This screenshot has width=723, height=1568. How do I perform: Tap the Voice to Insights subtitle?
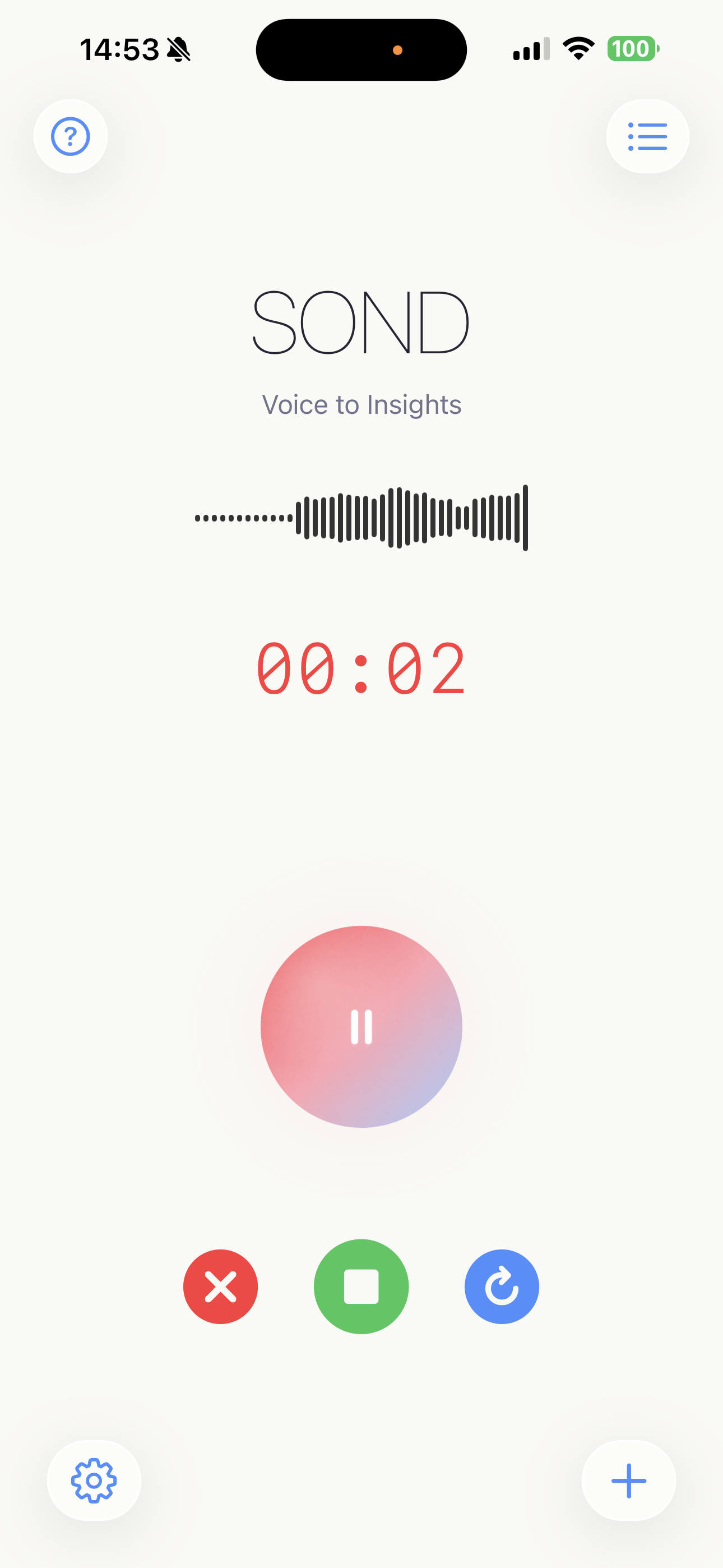361,404
